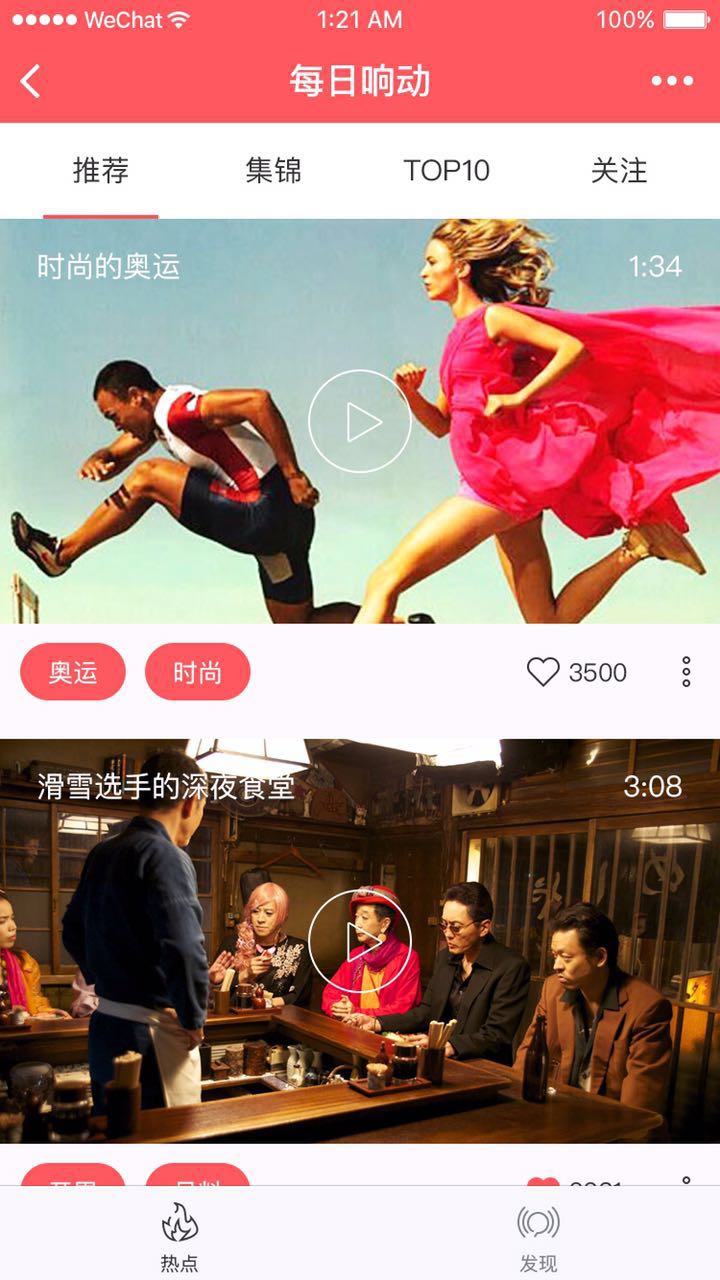Switch to the 推荐 tab
The height and width of the screenshot is (1280, 720).
(x=101, y=171)
